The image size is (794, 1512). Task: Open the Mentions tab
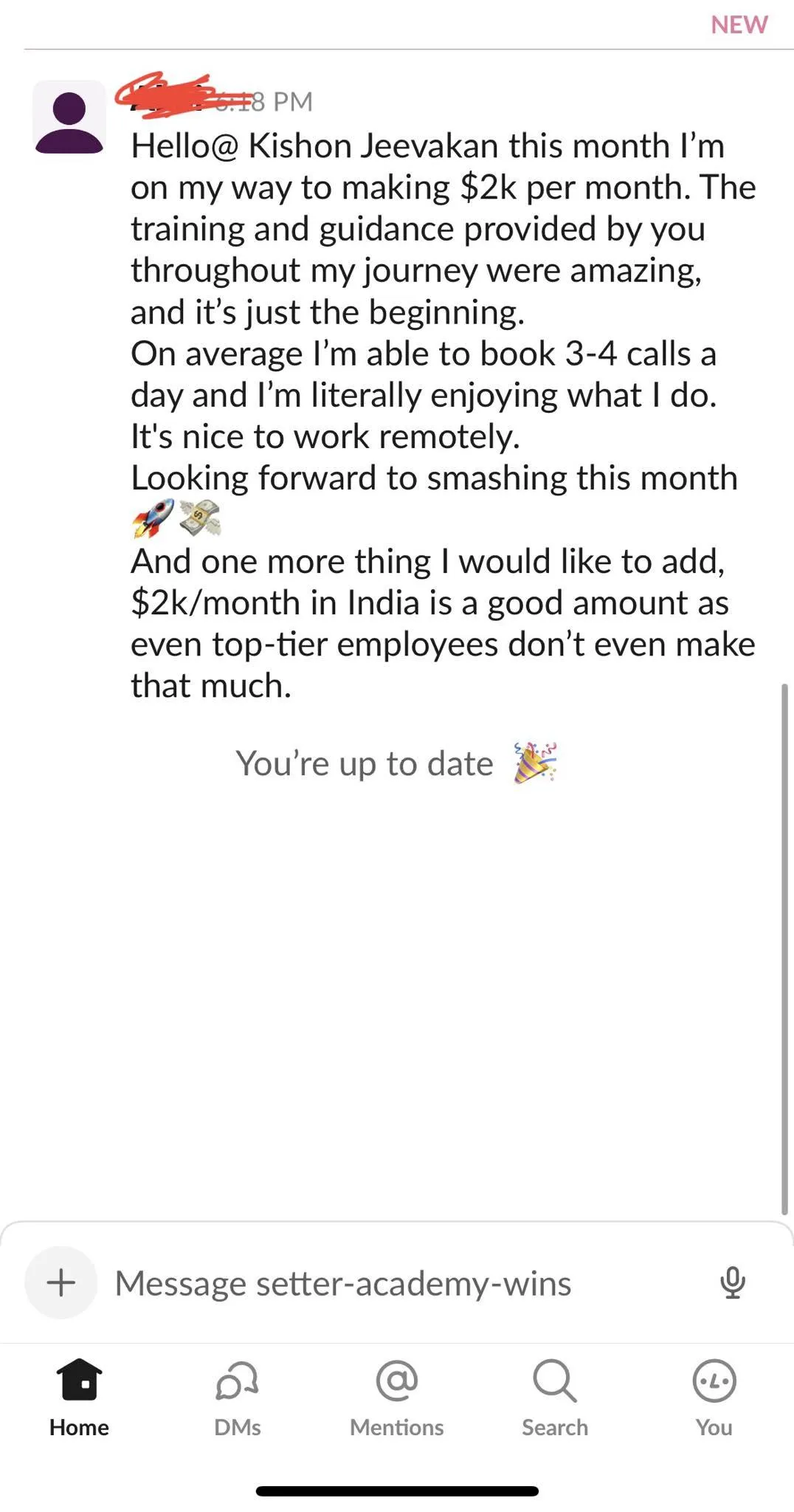click(x=396, y=1397)
